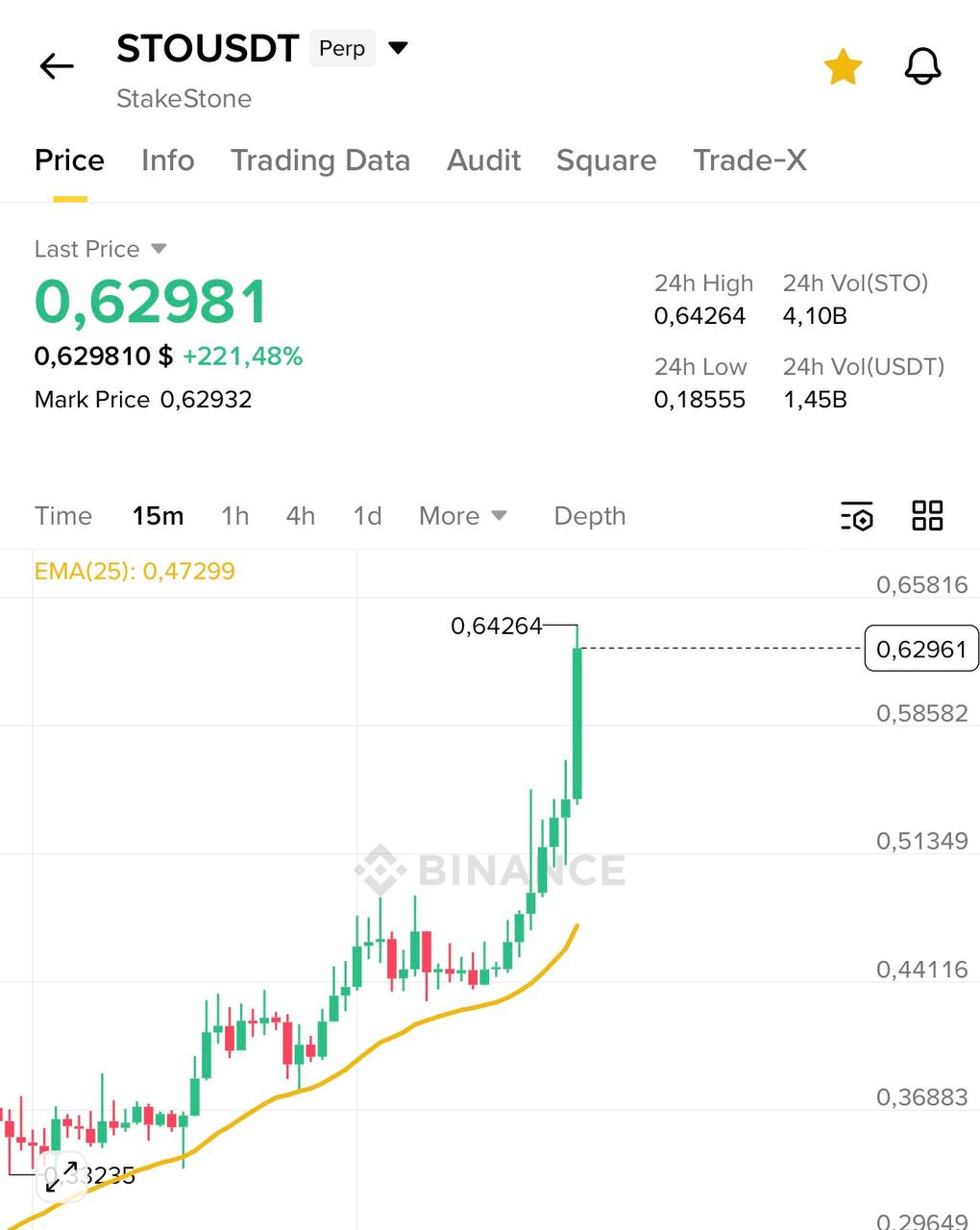Open the Depth chart

tap(589, 516)
